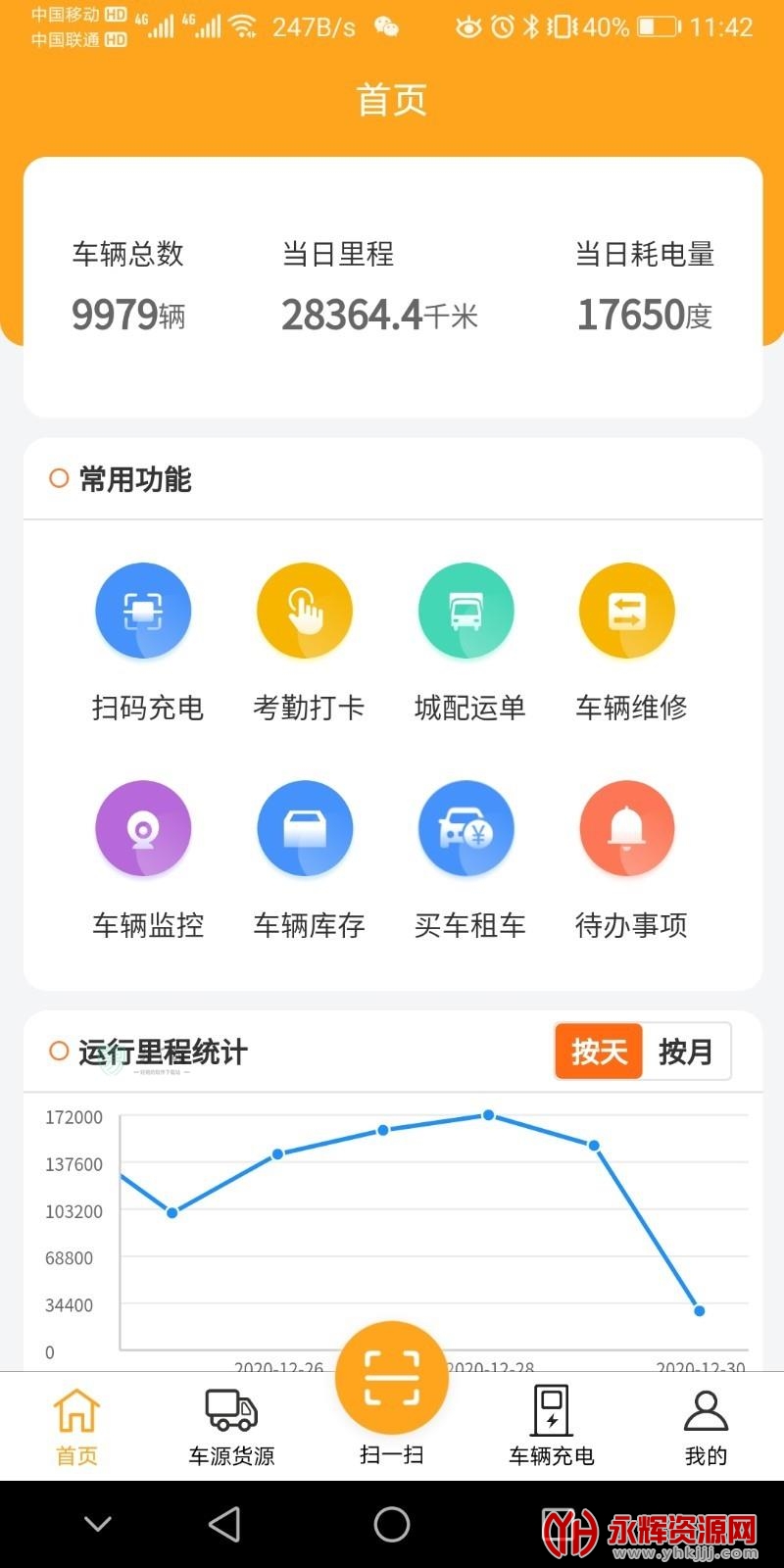Viewport: 784px width, 1568px height.
Task: Tap the orange 扫一扫 scan button
Action: click(392, 1377)
